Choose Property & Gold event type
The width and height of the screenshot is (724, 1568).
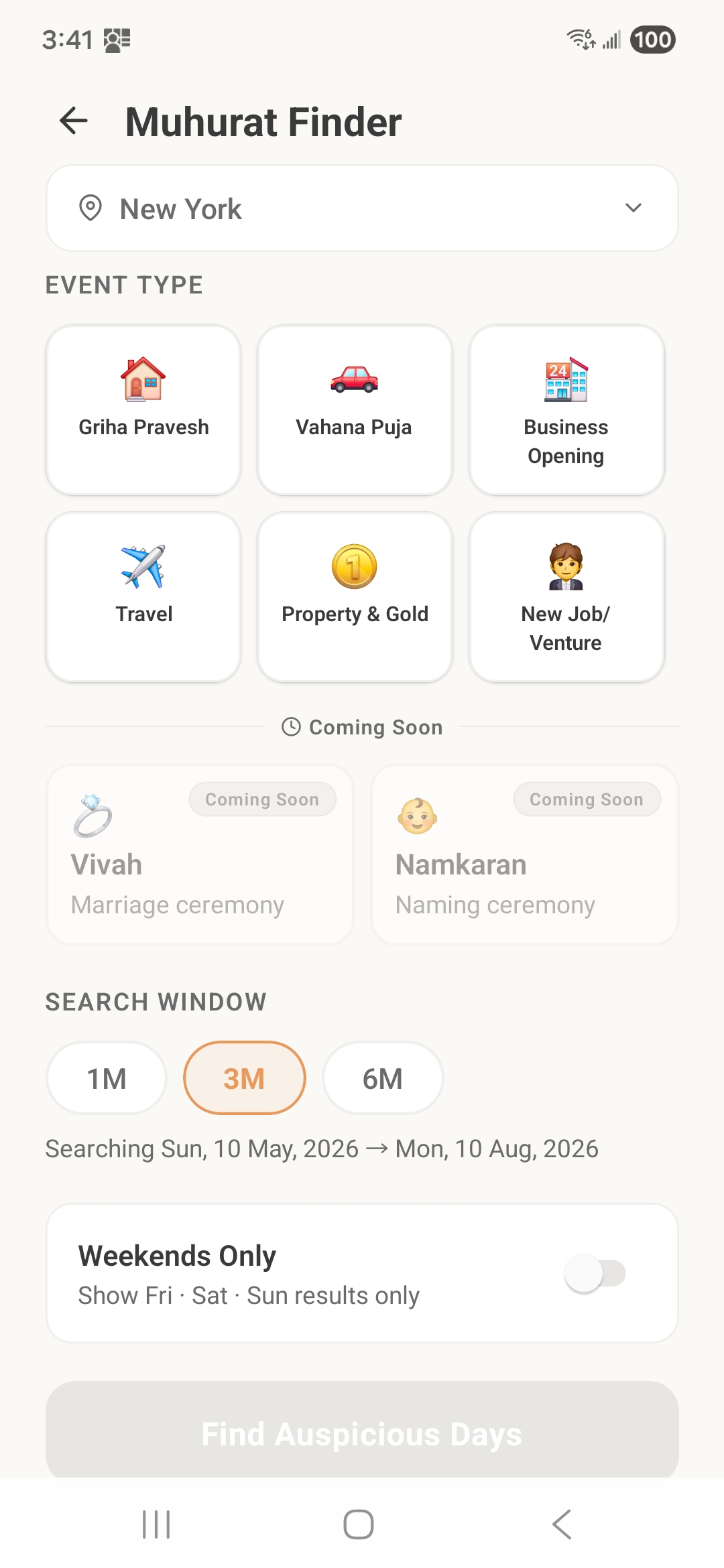coord(355,597)
